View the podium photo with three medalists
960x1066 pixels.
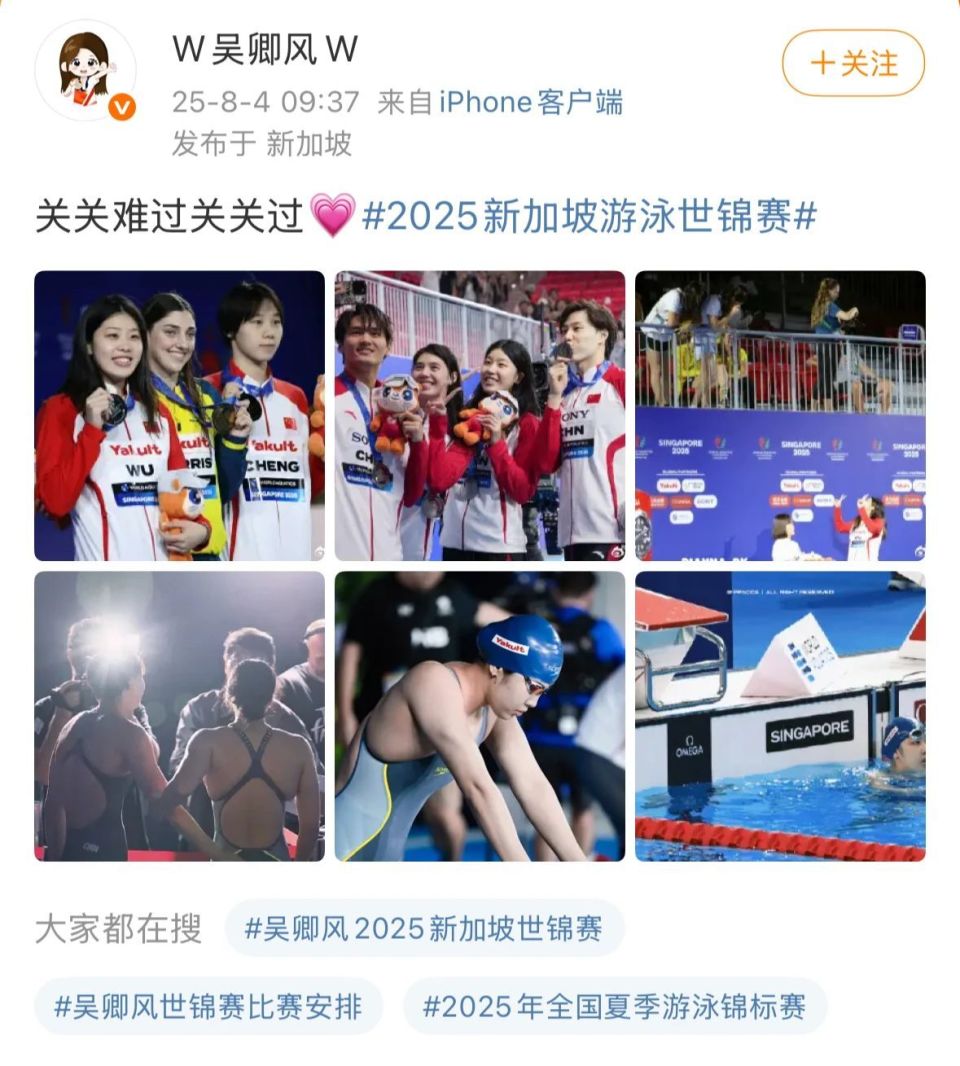179,415
